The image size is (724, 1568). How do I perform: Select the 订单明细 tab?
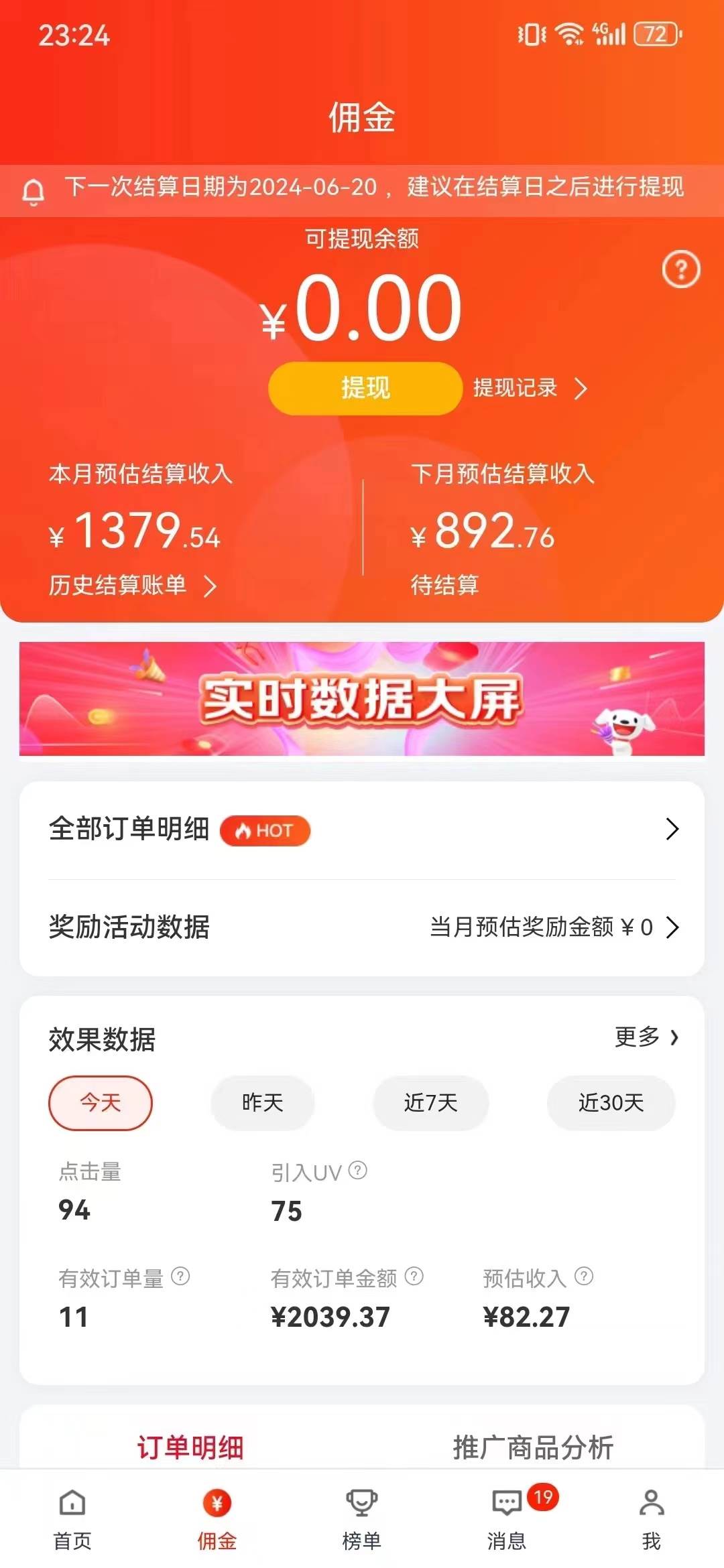[190, 1447]
